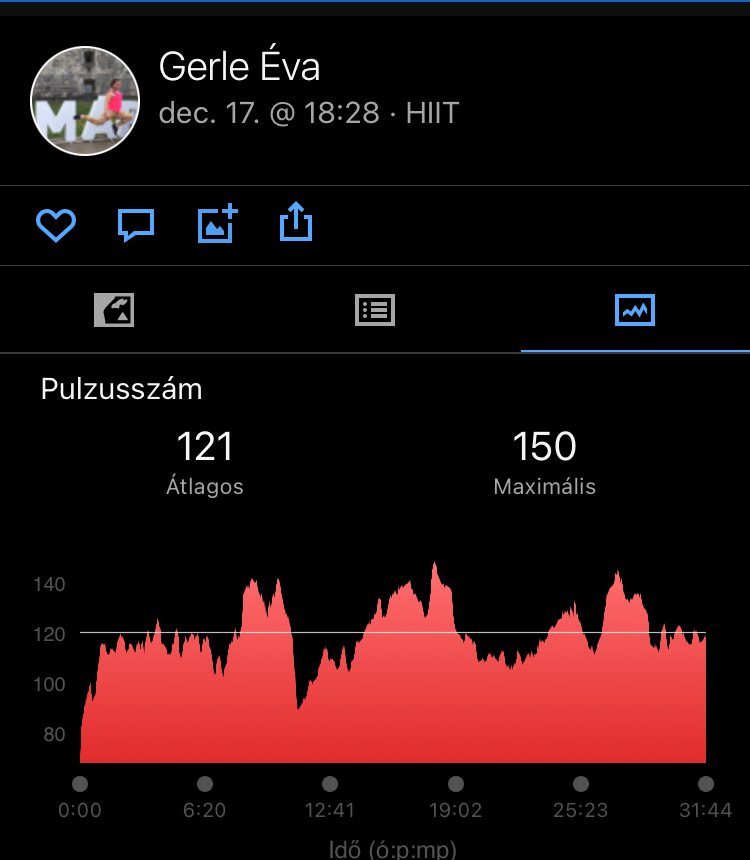750x860 pixels.
Task: Like this HIIT activity with the heart
Action: click(56, 225)
